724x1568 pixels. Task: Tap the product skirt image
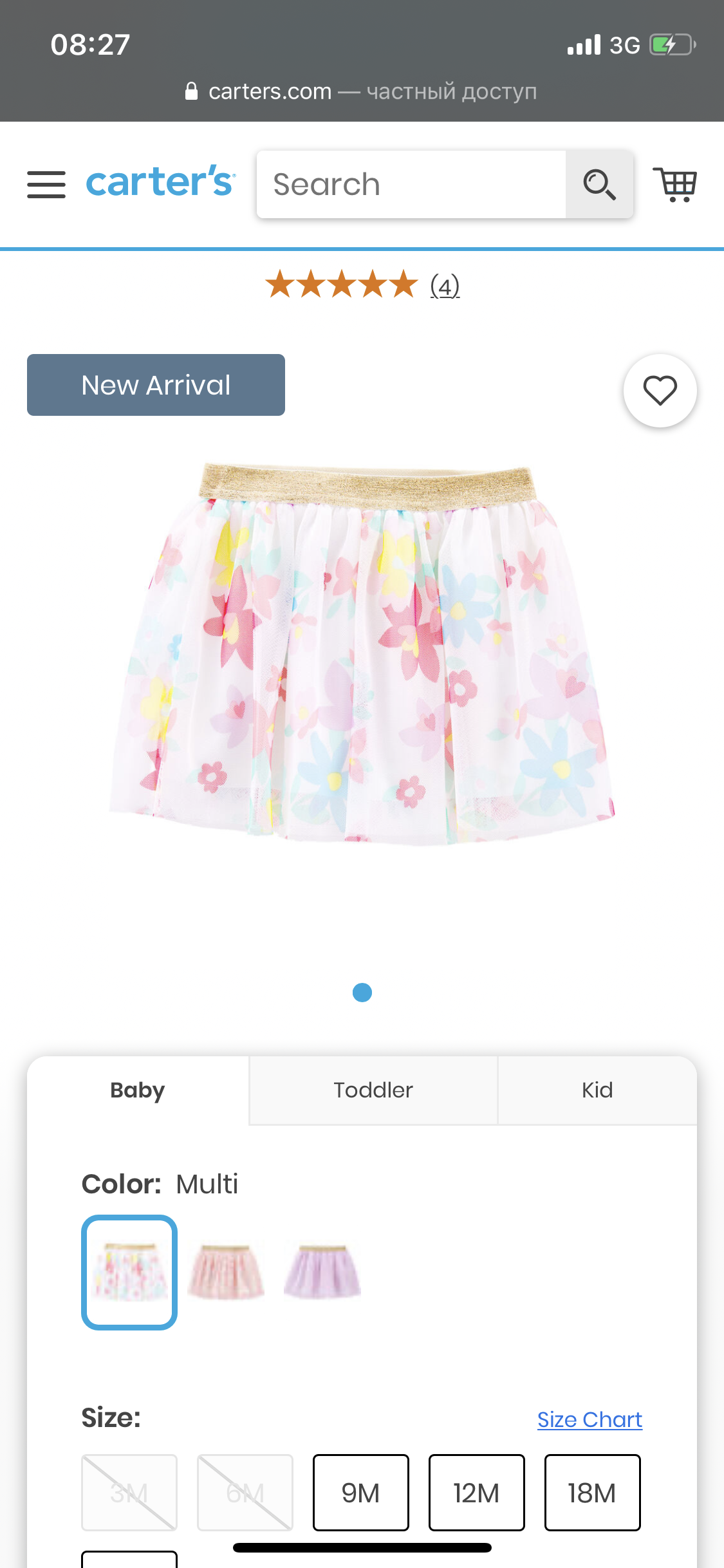[362, 653]
